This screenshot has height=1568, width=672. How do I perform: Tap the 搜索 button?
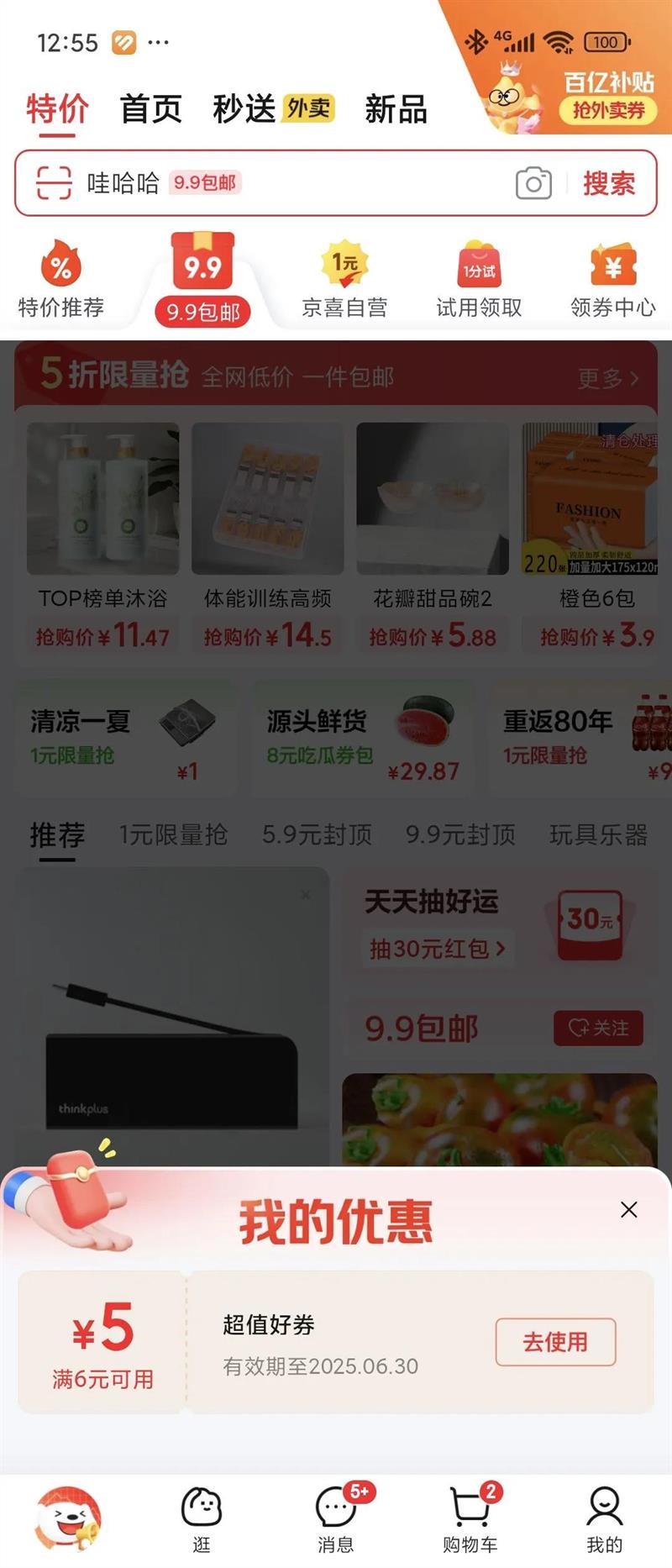click(609, 183)
